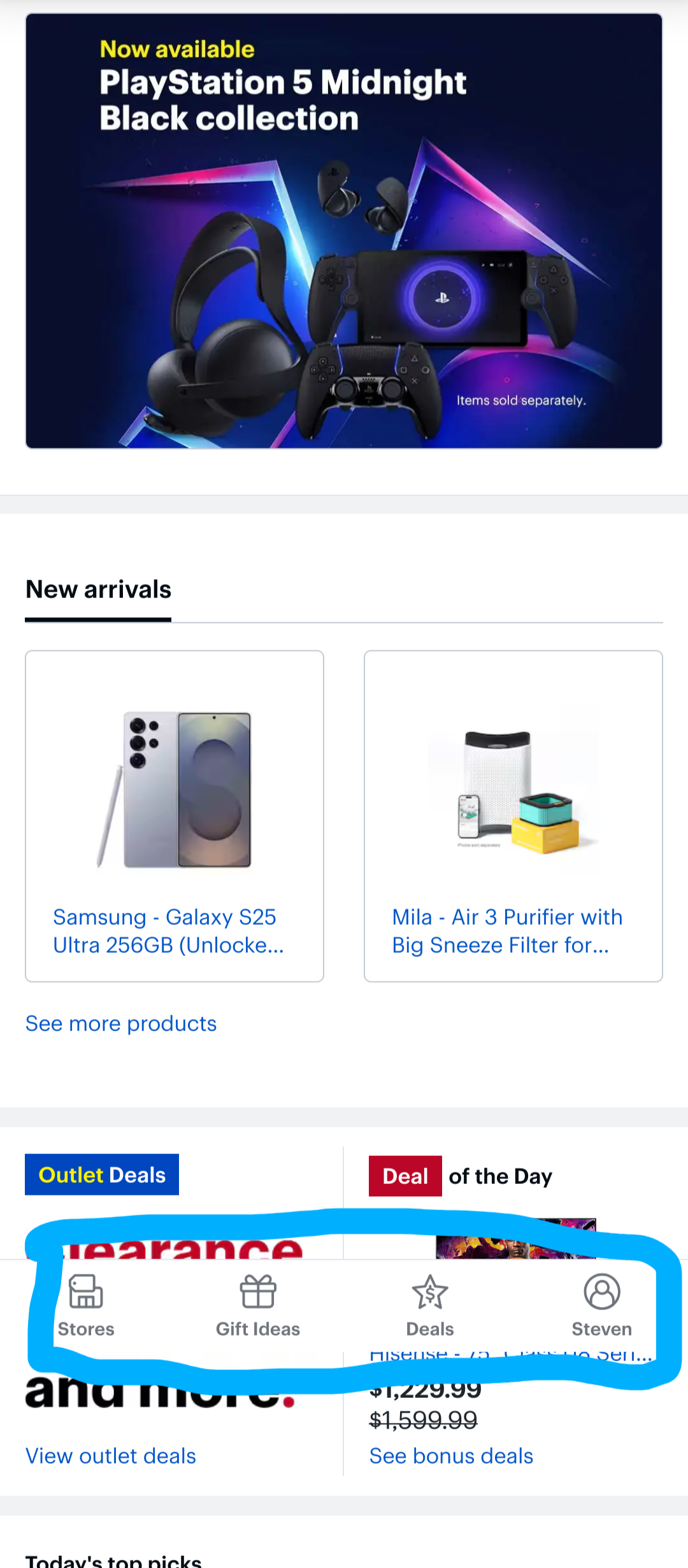Follow the View outlet deals link
Screen dimensions: 688x1568
(x=111, y=1456)
